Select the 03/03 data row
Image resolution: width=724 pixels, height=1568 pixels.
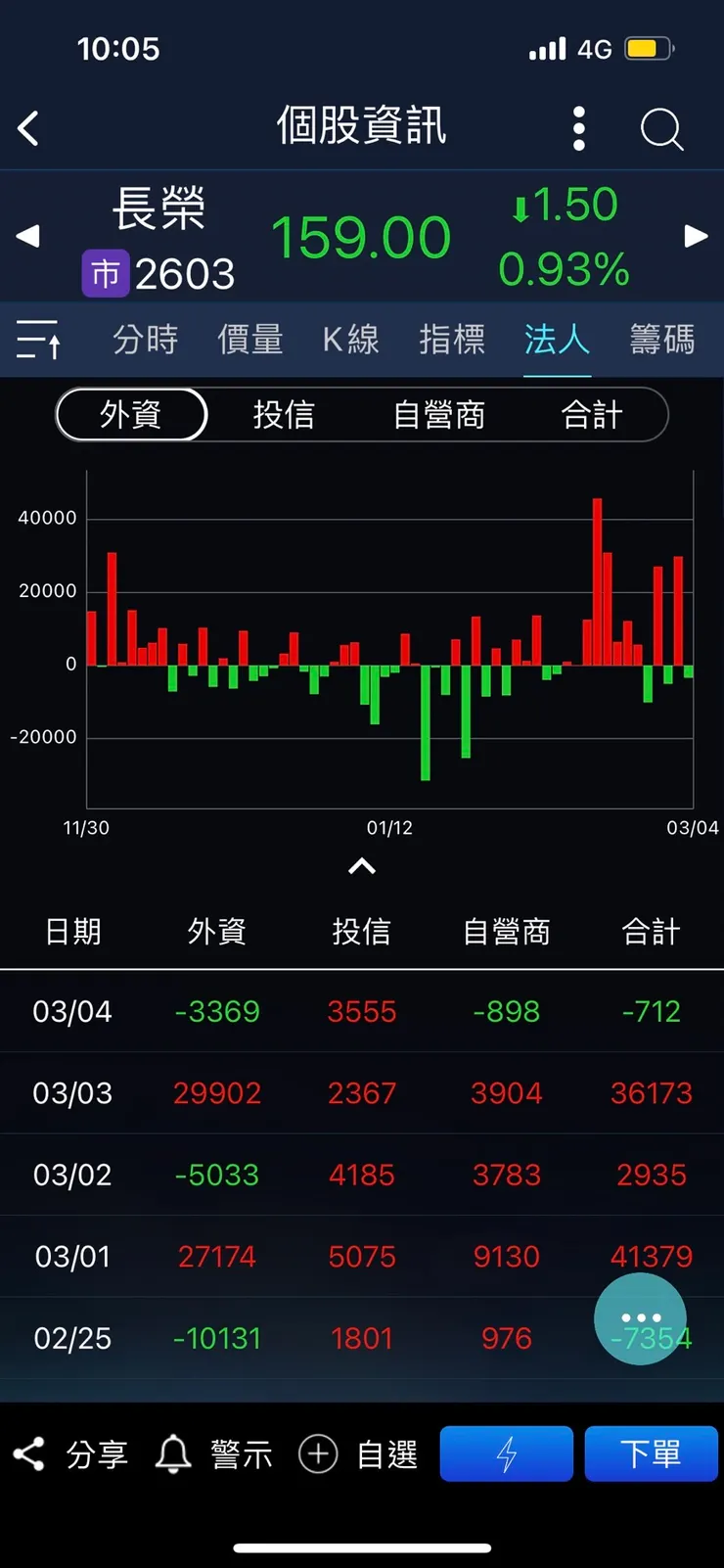362,1093
